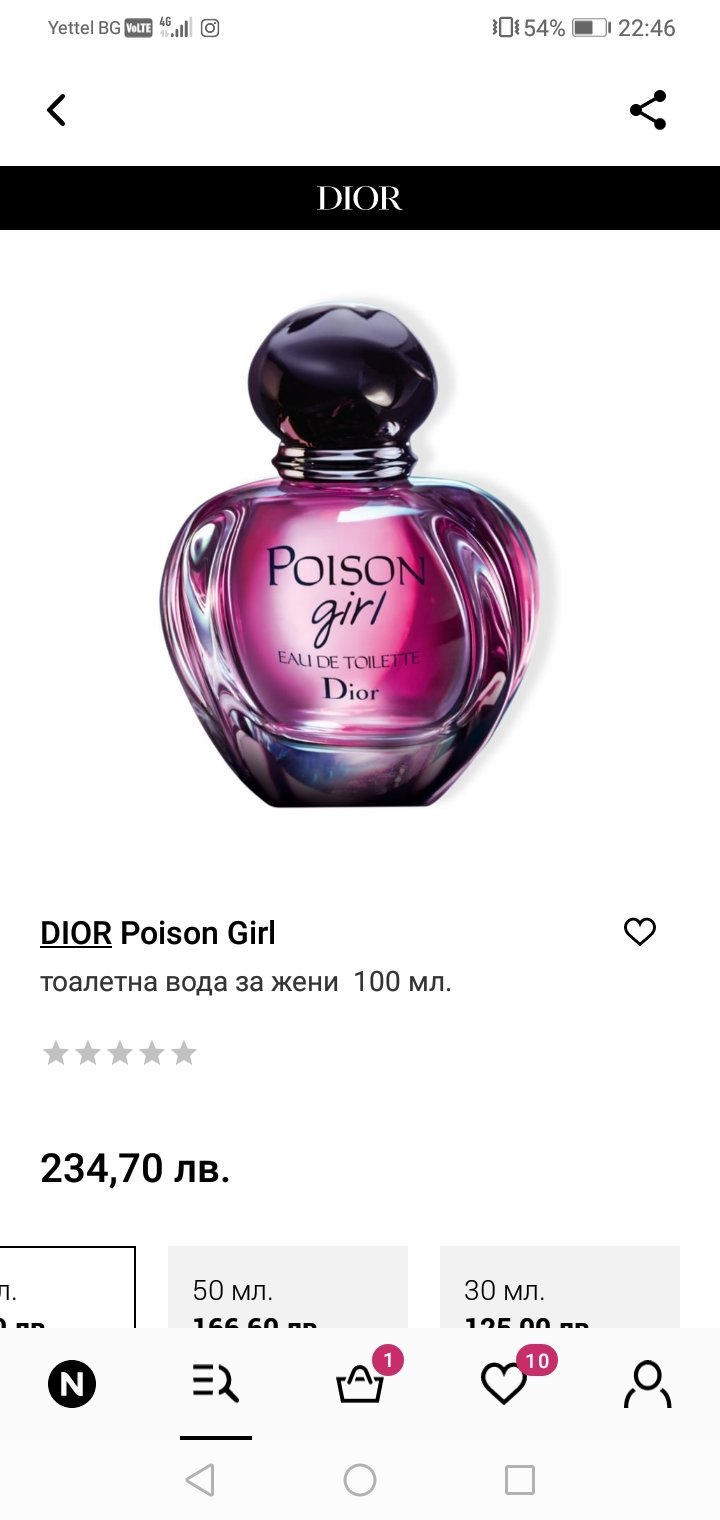The image size is (720, 1520).
Task: Tap the system home button
Action: (x=360, y=1480)
